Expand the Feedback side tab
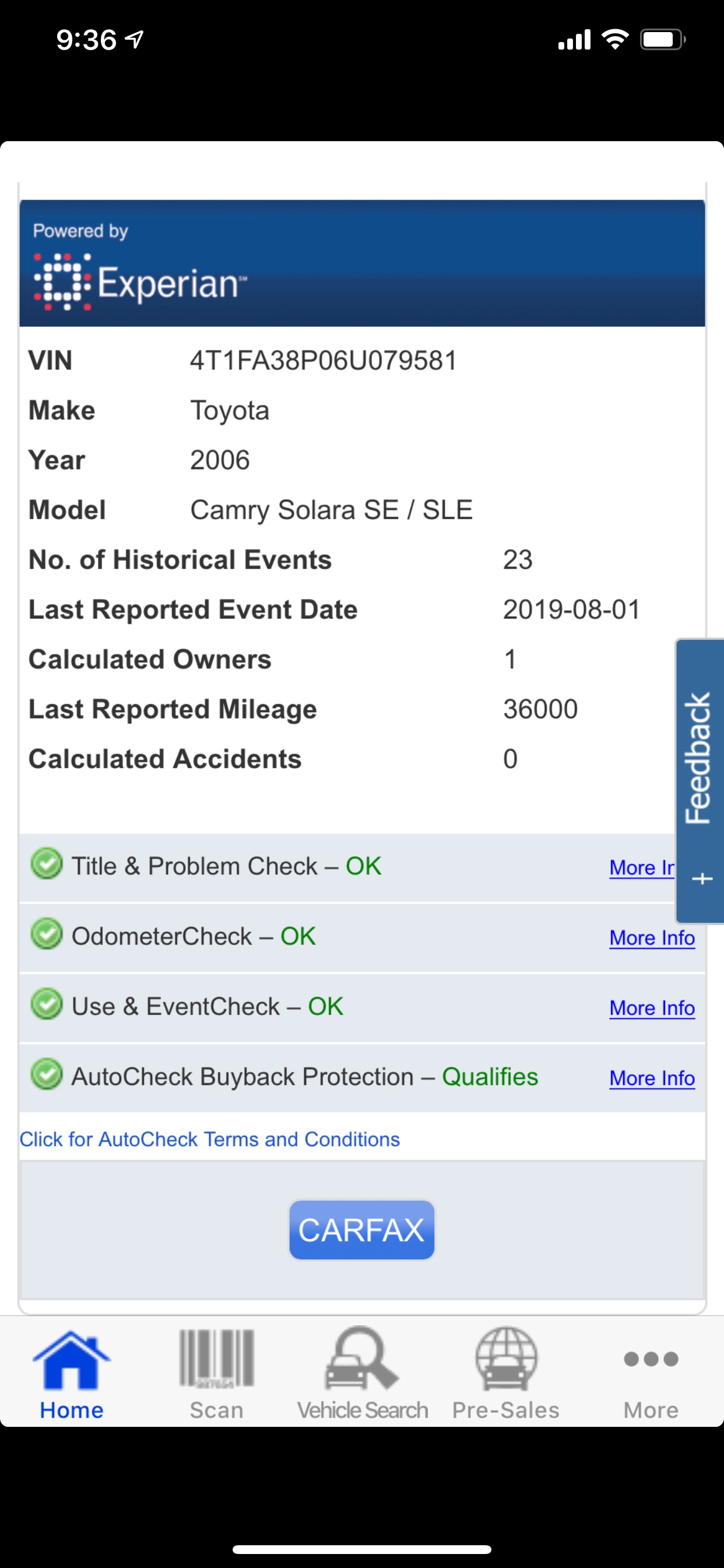The height and width of the screenshot is (1568, 724). tap(700, 780)
